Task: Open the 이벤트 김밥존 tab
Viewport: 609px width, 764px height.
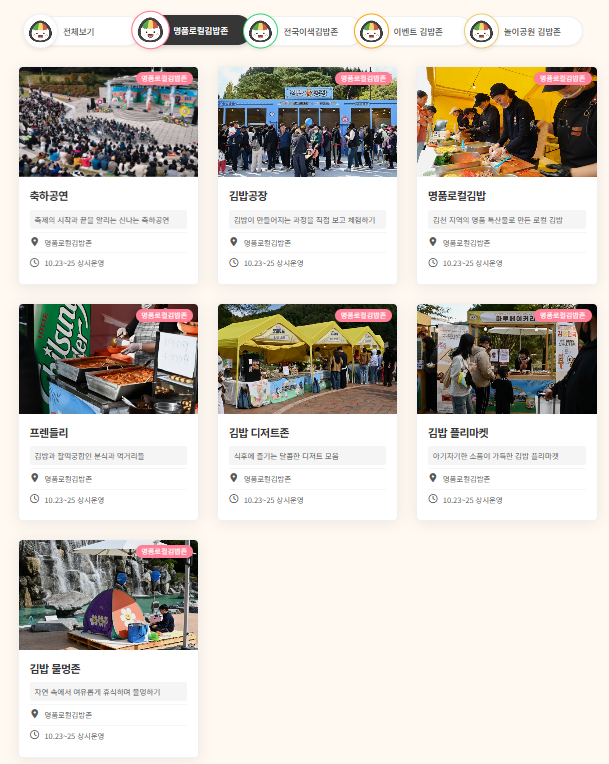Action: 412,31
